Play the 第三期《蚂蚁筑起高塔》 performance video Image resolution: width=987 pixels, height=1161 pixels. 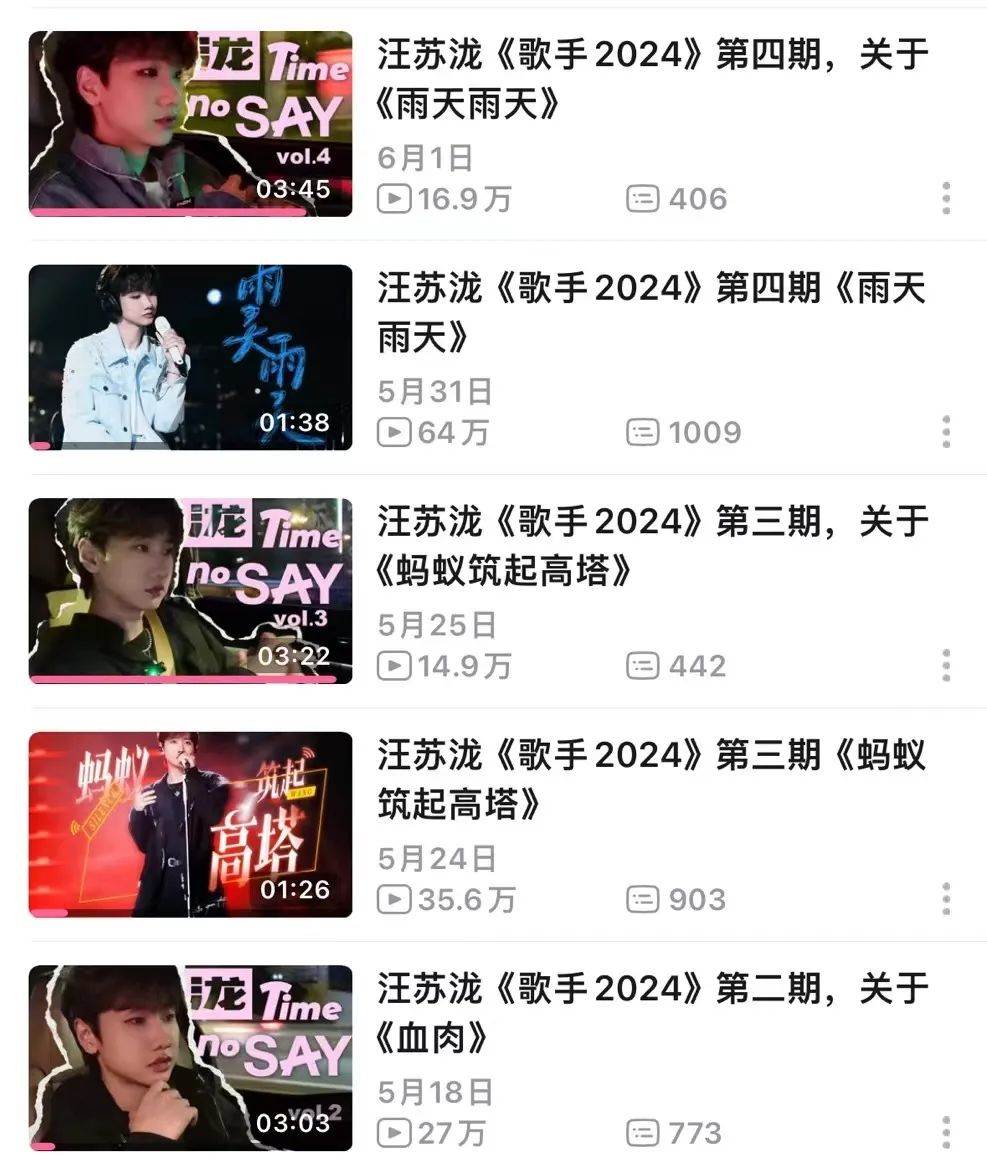pos(190,824)
